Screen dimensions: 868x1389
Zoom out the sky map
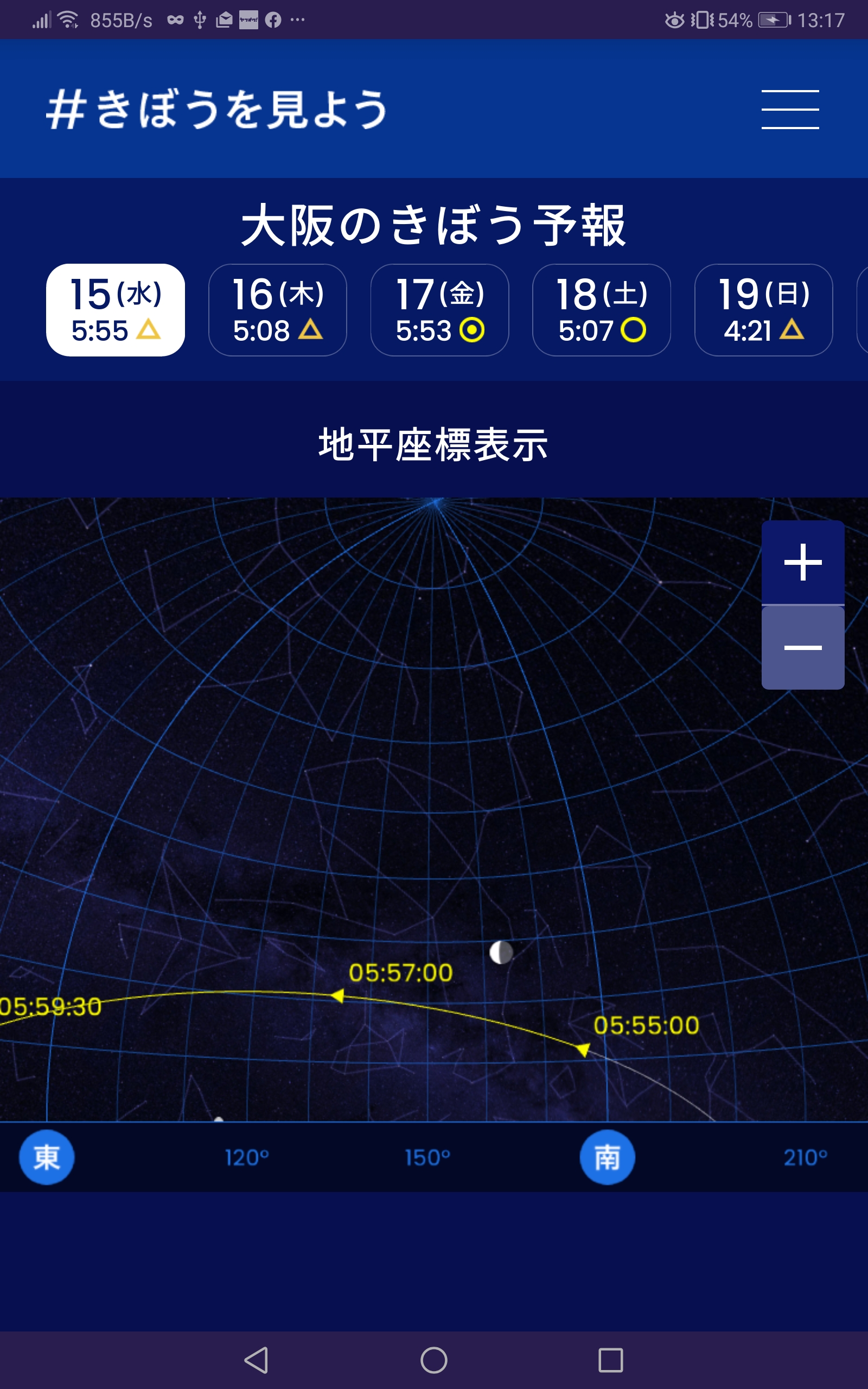click(802, 647)
